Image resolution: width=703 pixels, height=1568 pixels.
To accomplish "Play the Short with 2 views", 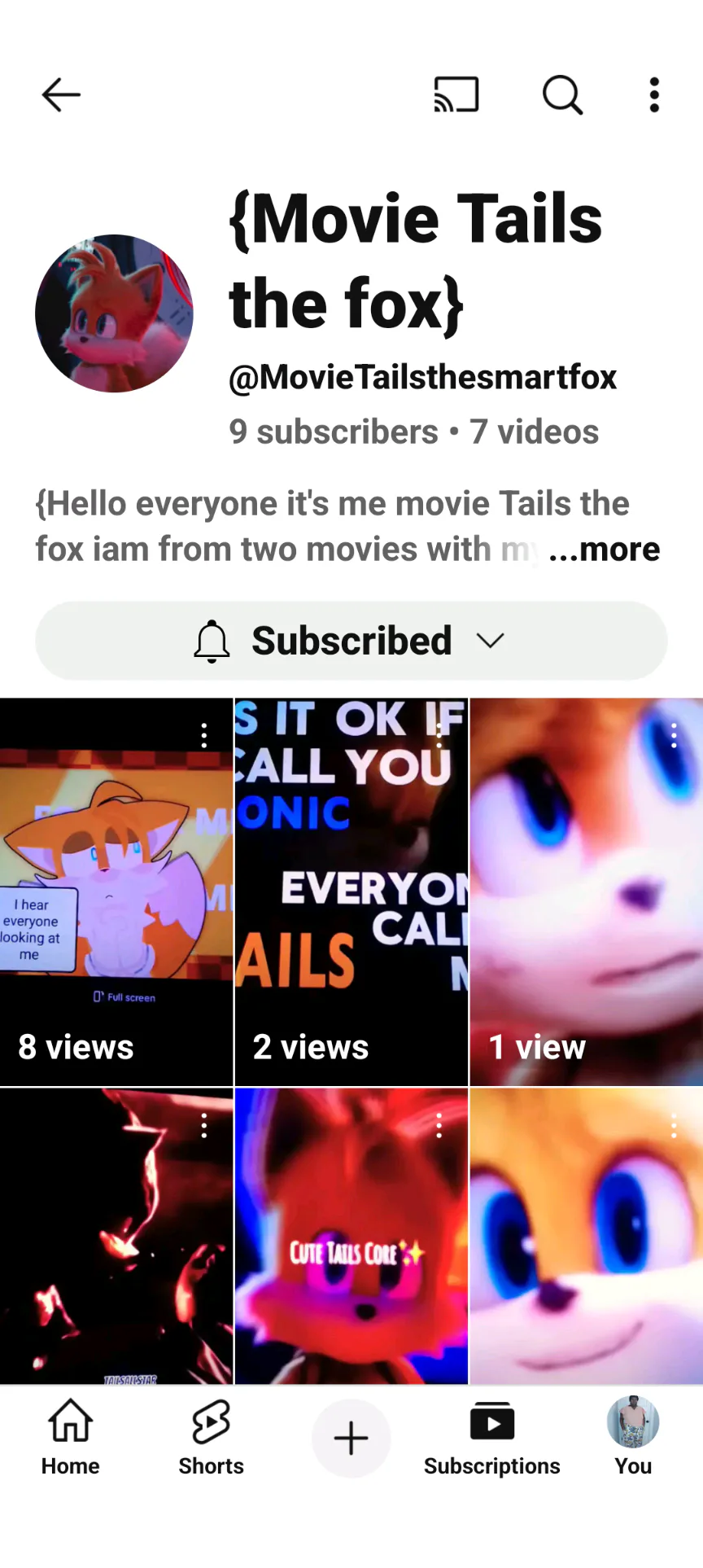I will [351, 891].
